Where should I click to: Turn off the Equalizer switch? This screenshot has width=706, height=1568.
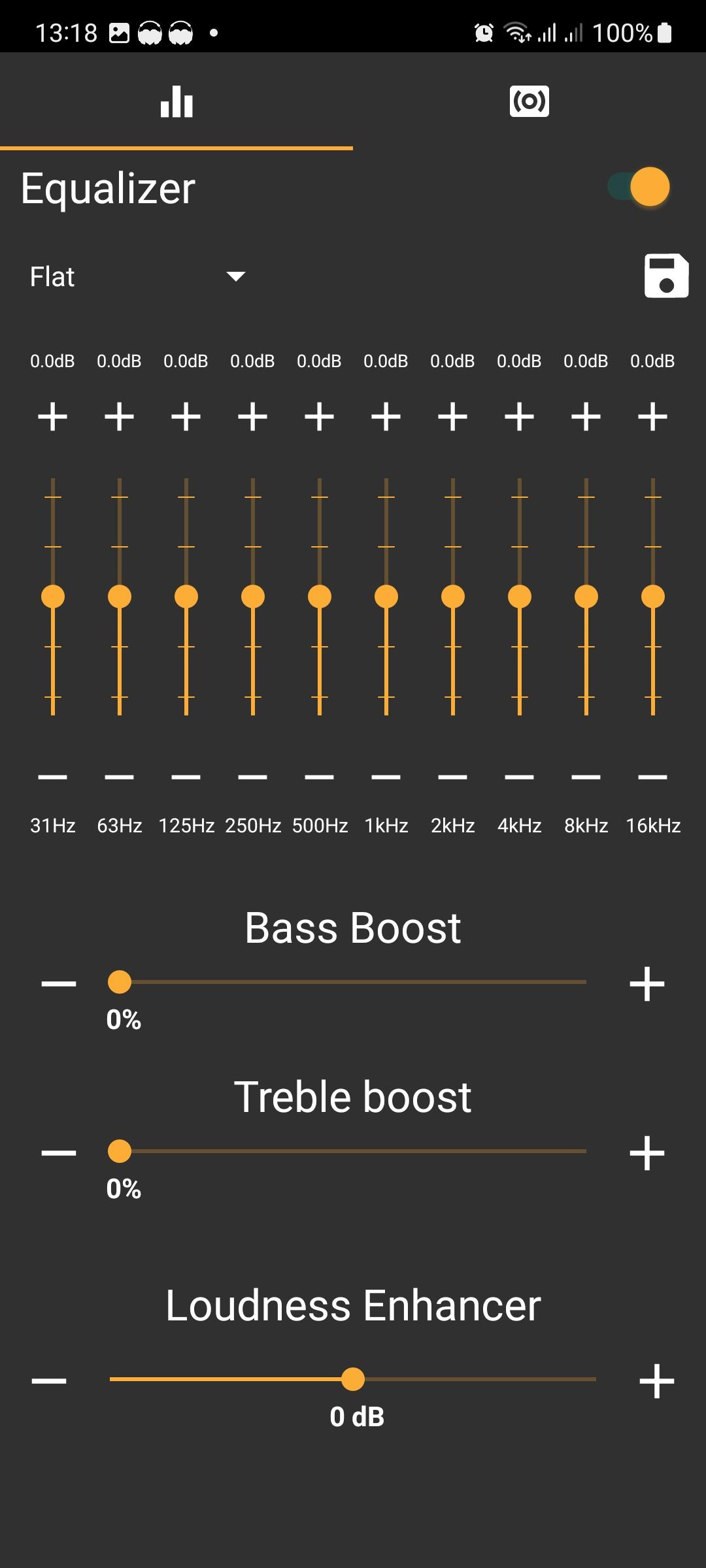pyautogui.click(x=639, y=187)
